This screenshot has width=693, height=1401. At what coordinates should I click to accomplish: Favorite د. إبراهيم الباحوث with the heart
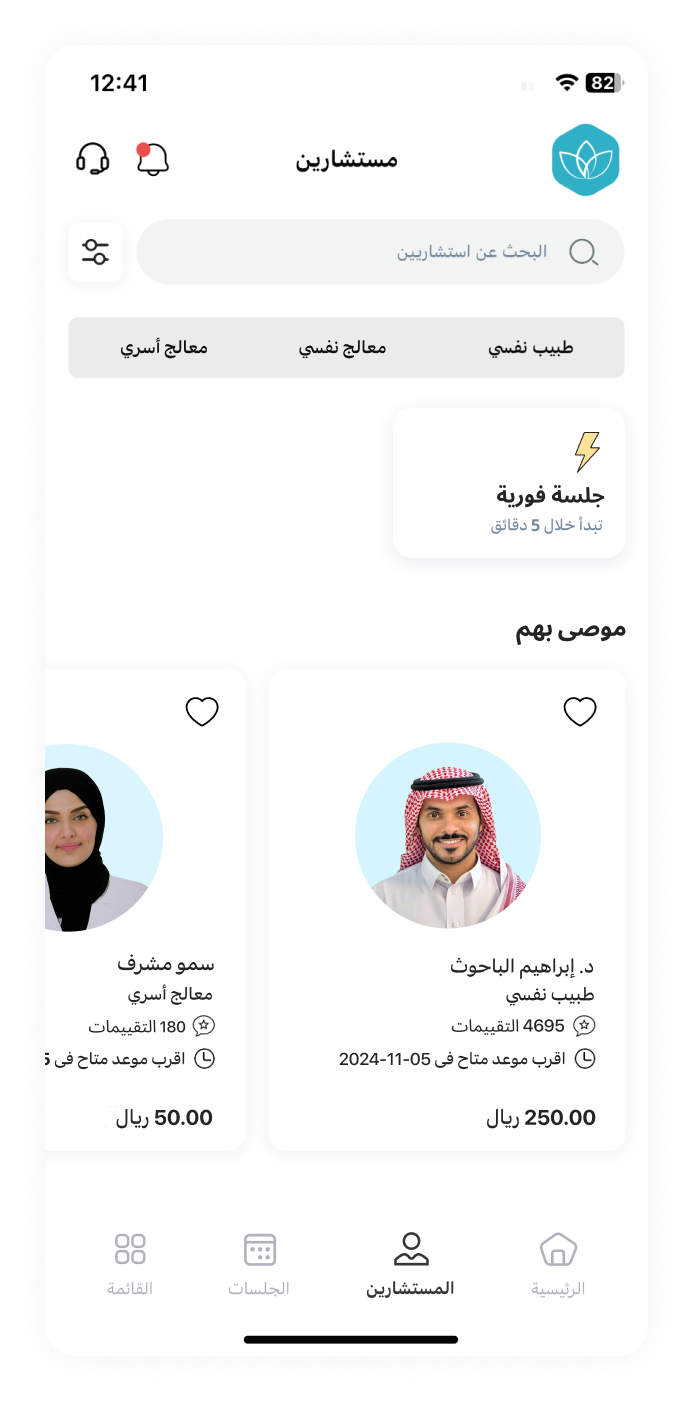(580, 712)
